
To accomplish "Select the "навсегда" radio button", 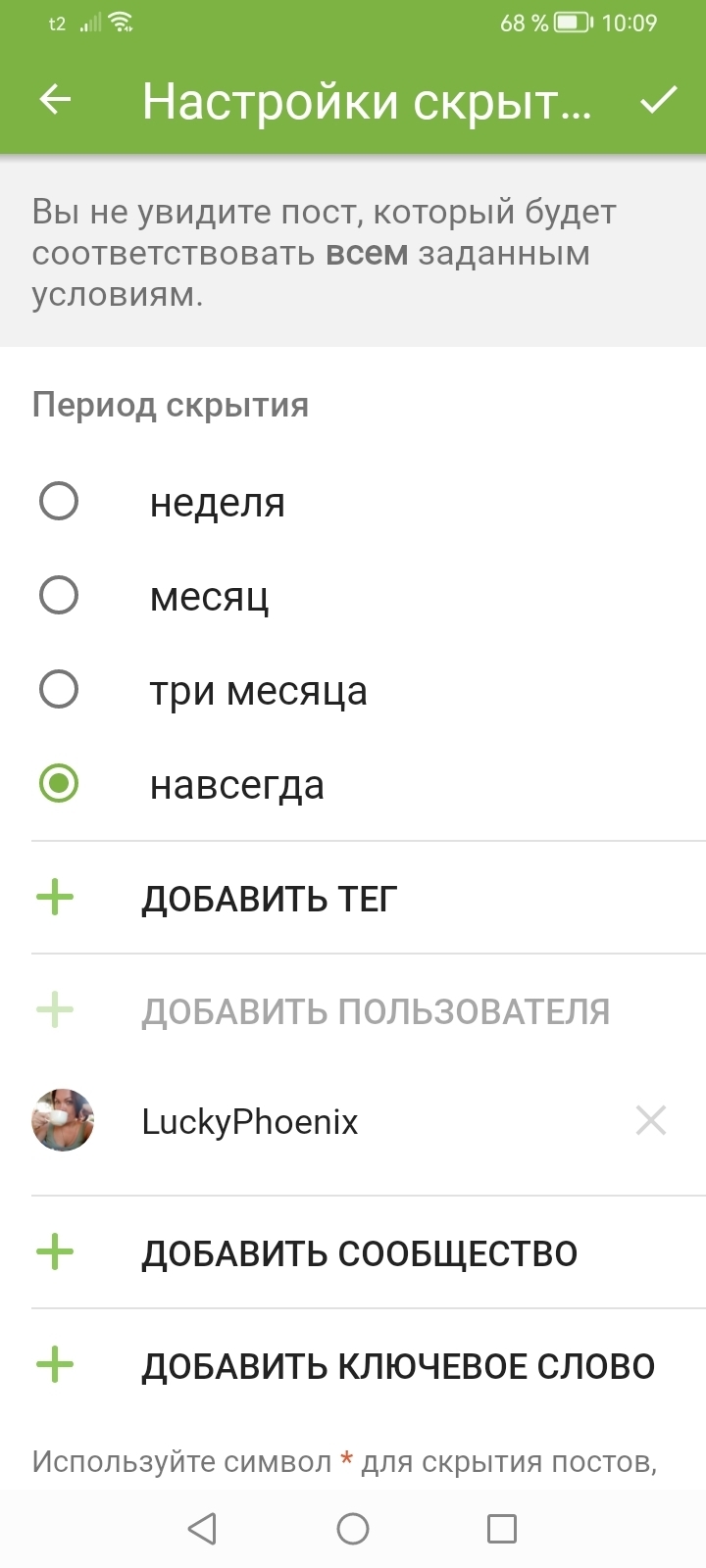I will coord(59,784).
